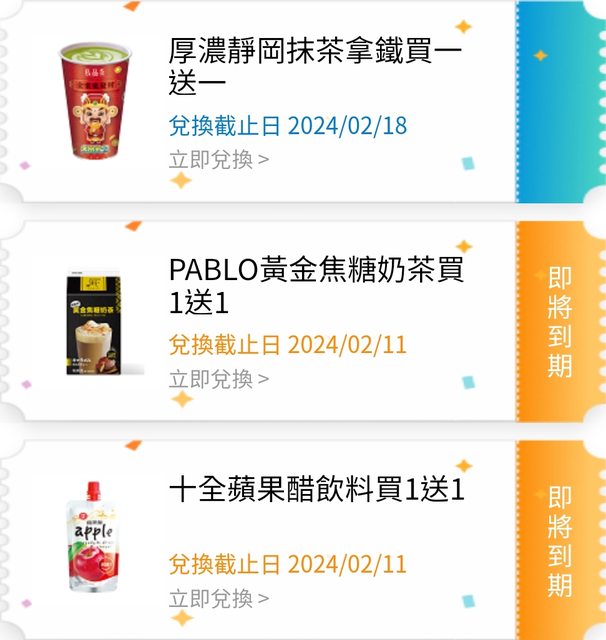Redeem the 厚濃靜岡抹茶拿鐵 coupon via 立即兌換

point(218,159)
